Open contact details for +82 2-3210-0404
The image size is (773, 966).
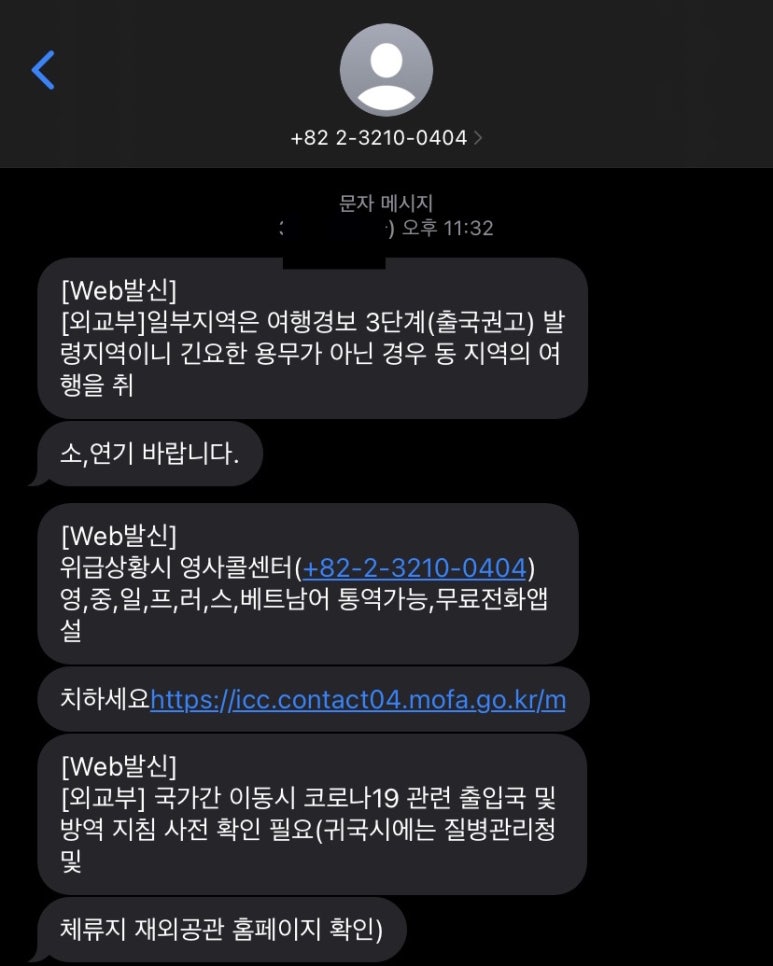[386, 137]
